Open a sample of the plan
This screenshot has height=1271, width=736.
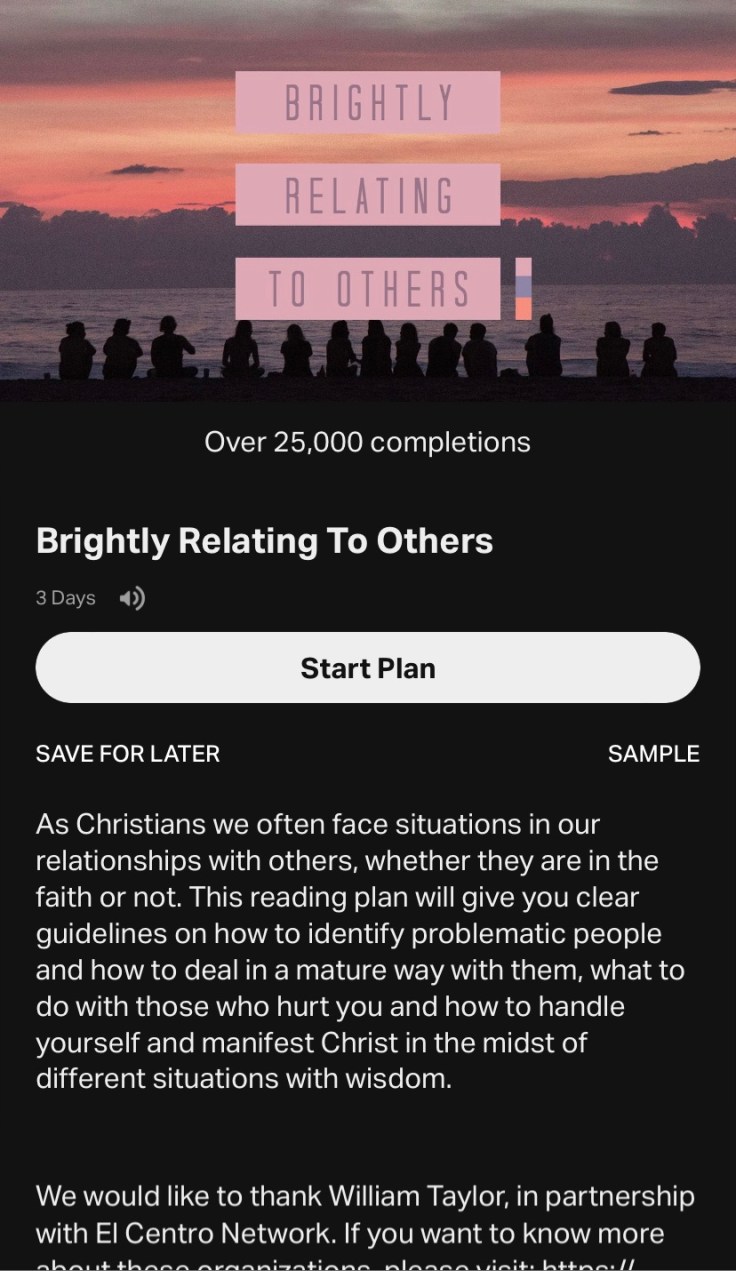coord(653,754)
